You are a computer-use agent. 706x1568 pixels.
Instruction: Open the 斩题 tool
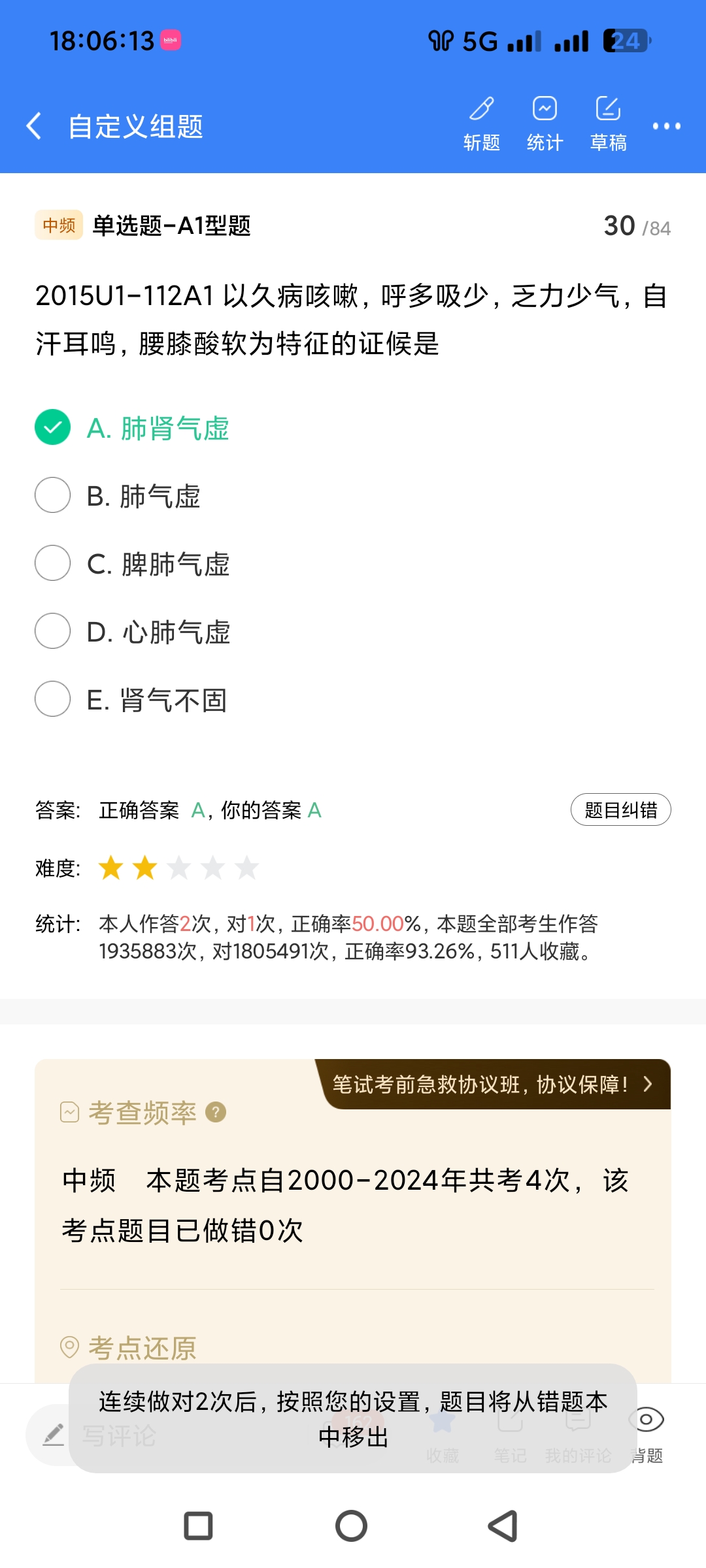point(482,123)
